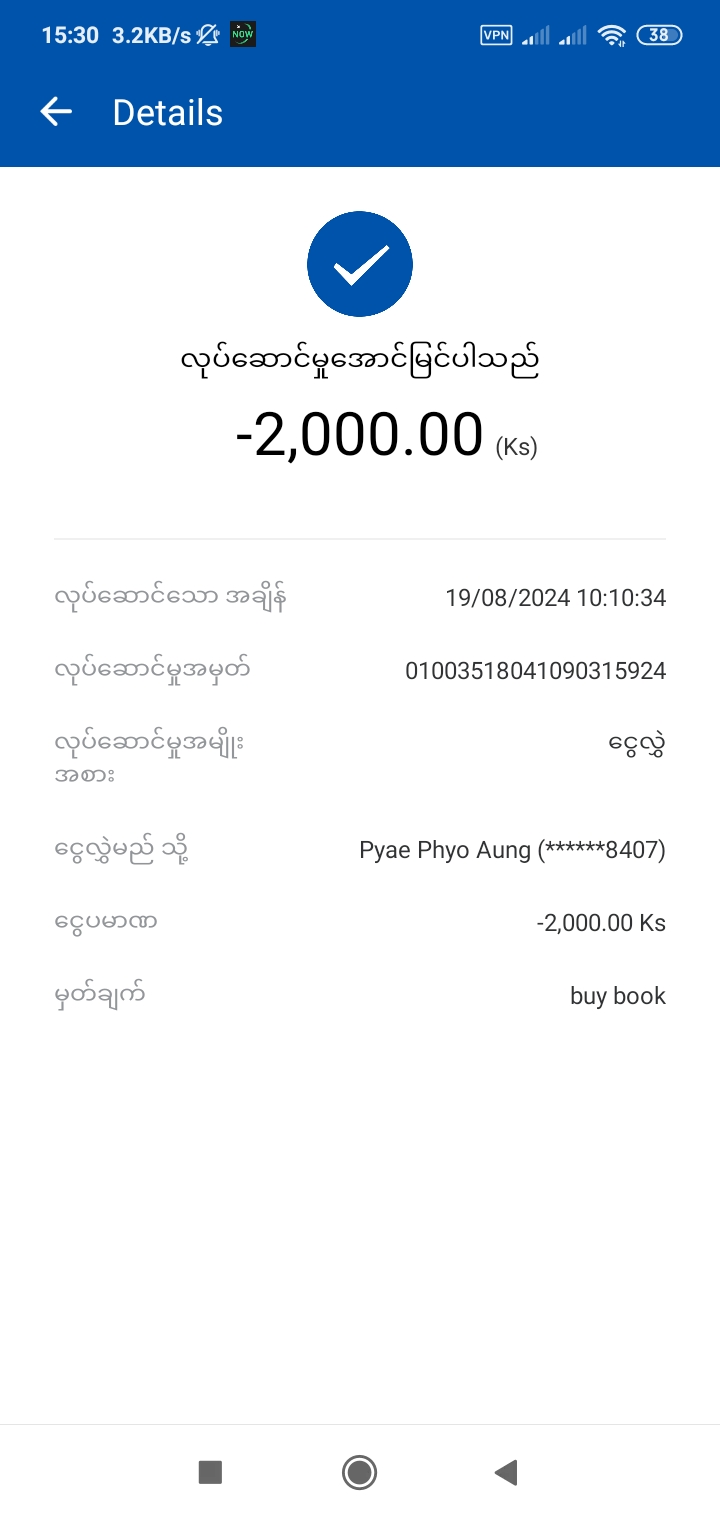Open recent apps with the square button
This screenshot has height=1520, width=720.
210,1472
